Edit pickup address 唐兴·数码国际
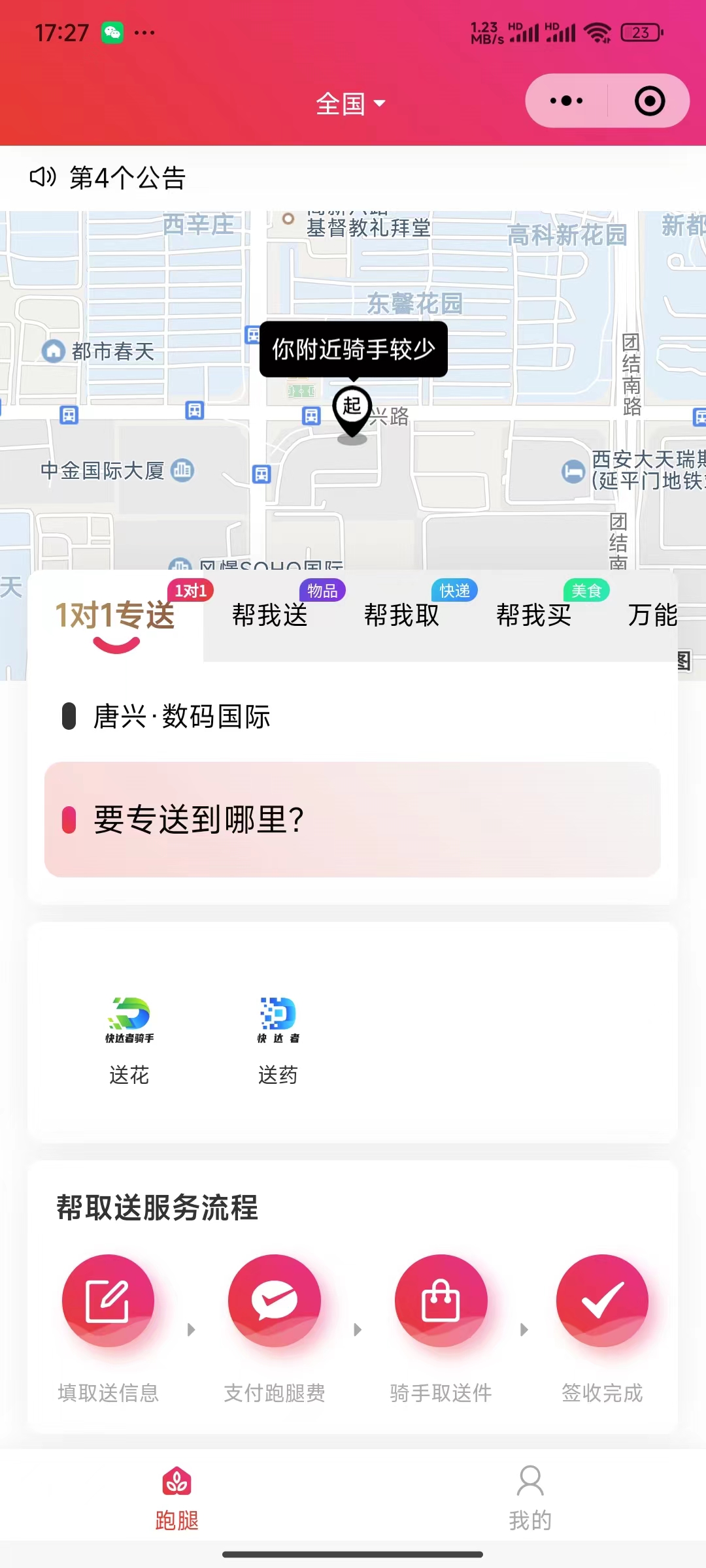 click(182, 717)
